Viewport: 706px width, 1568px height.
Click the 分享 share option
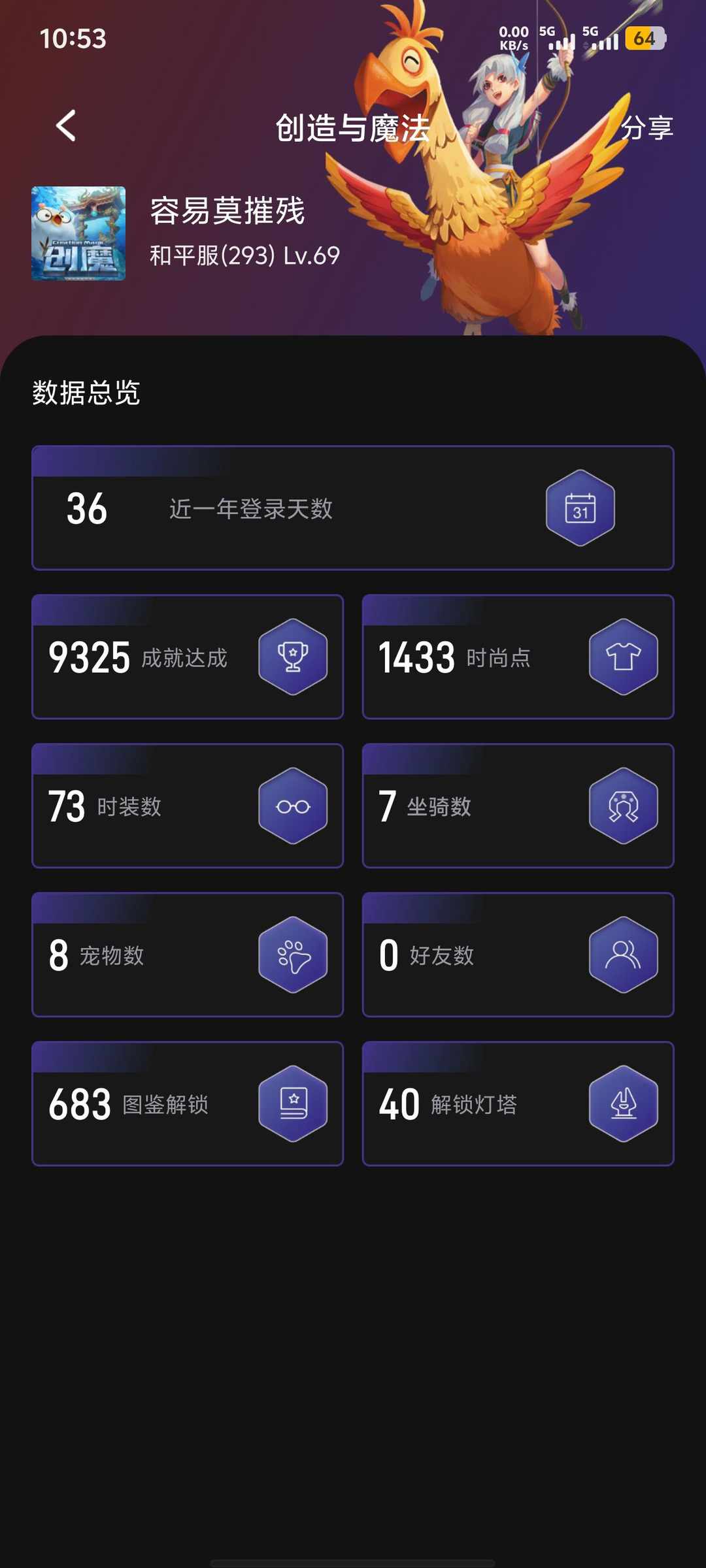tap(648, 128)
